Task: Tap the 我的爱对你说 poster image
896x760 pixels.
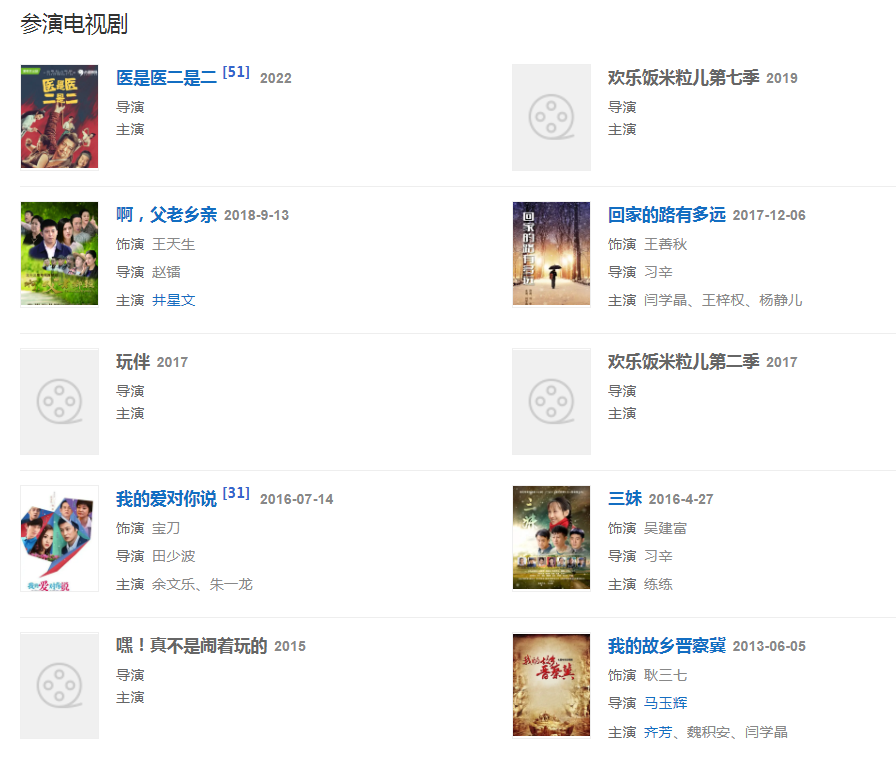Action: point(59,538)
